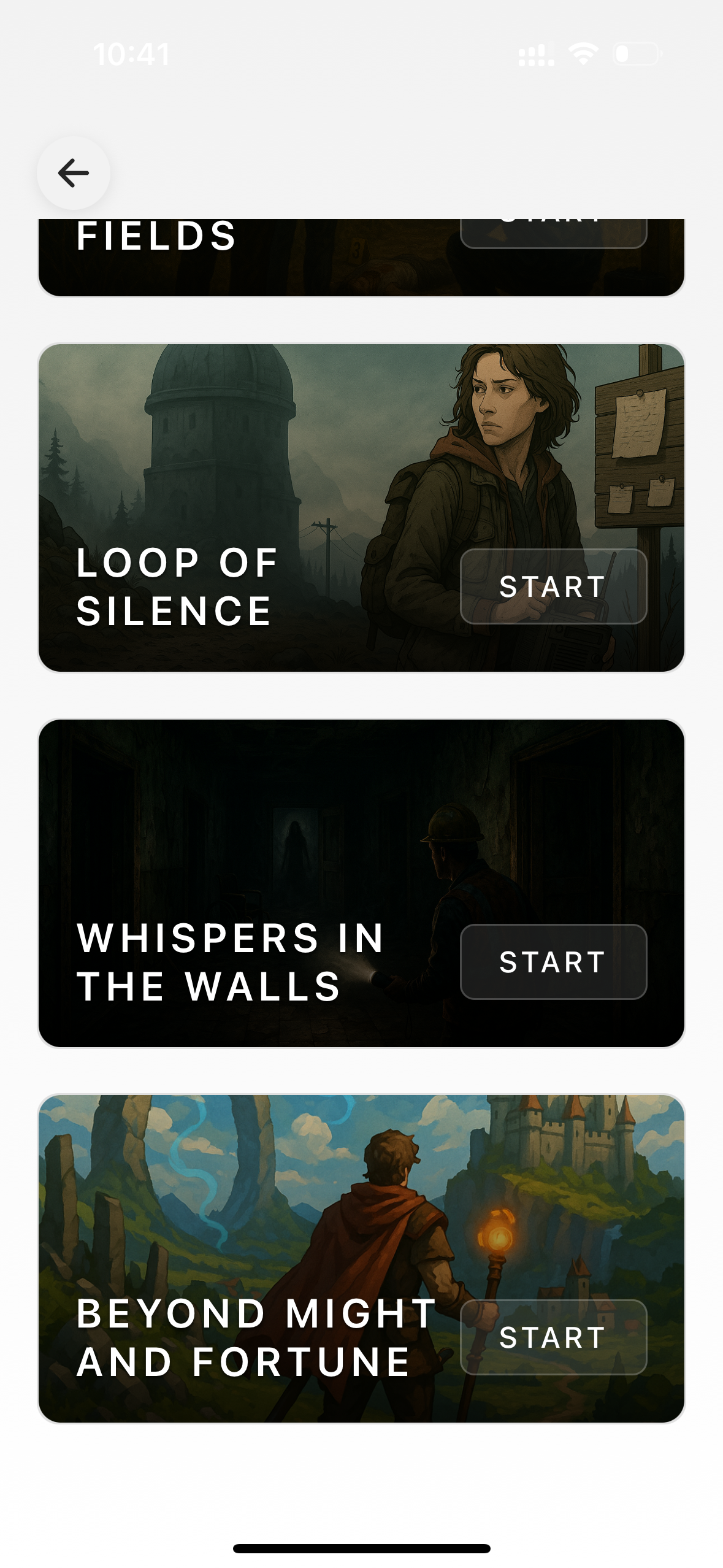Start the Loop of Silence story
This screenshot has height=1568, width=723.
(553, 586)
